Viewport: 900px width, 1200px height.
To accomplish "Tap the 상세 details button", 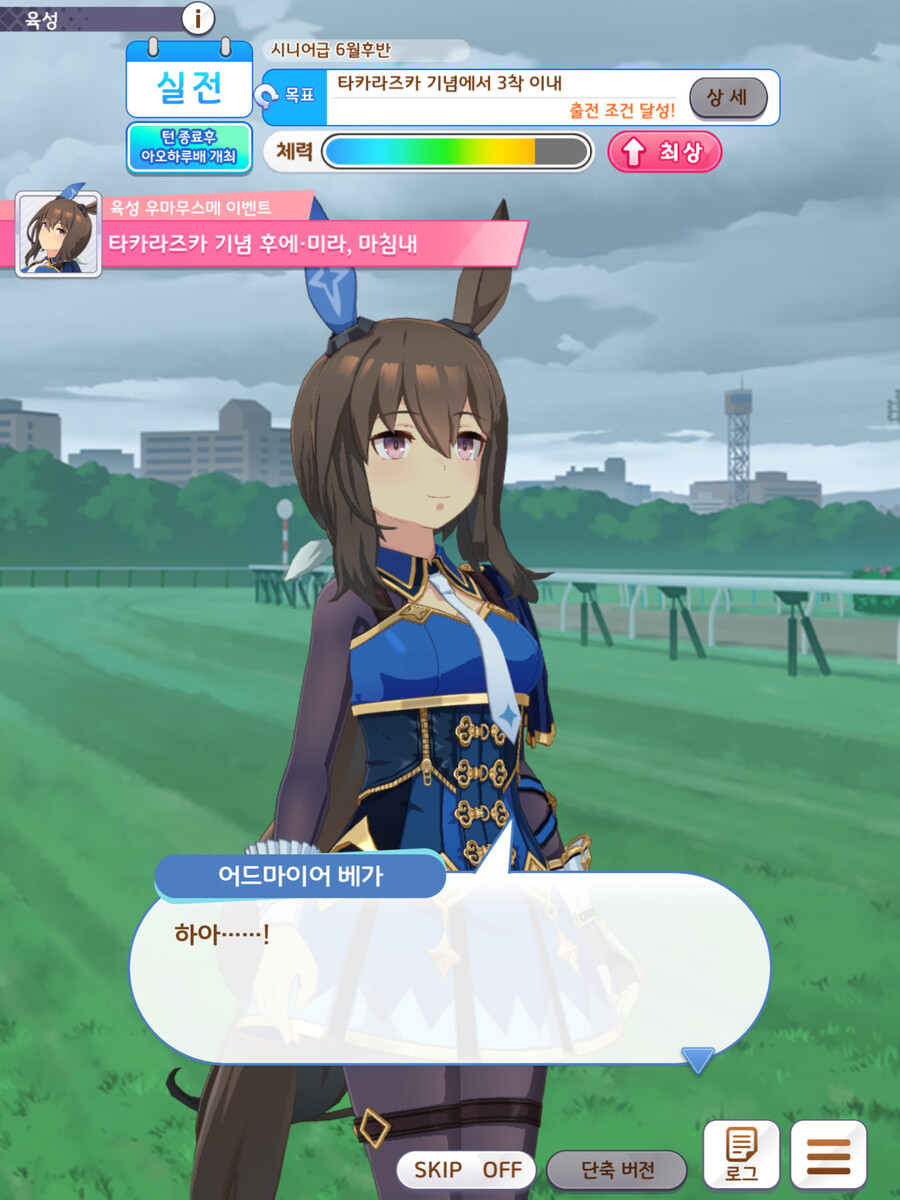I will pyautogui.click(x=728, y=98).
